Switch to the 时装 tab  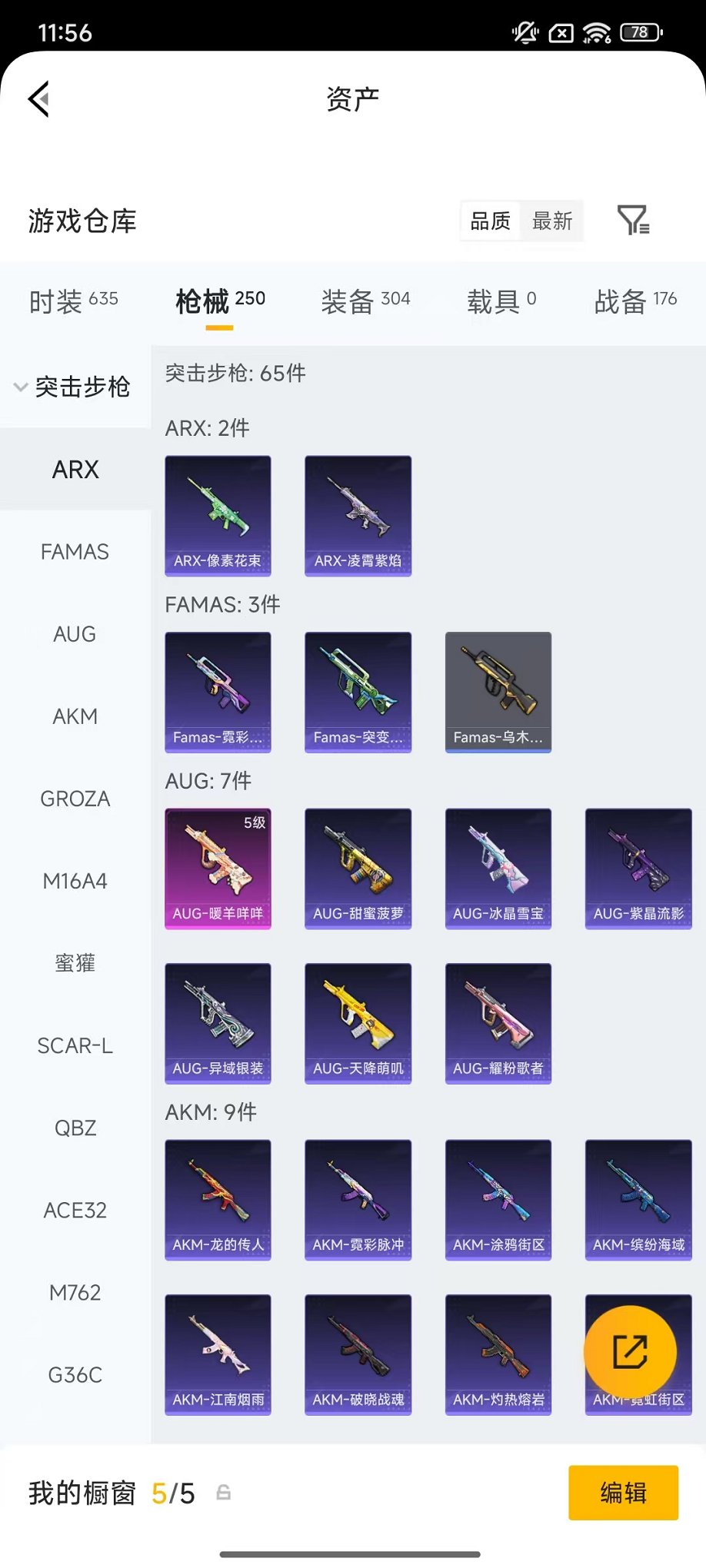click(73, 301)
